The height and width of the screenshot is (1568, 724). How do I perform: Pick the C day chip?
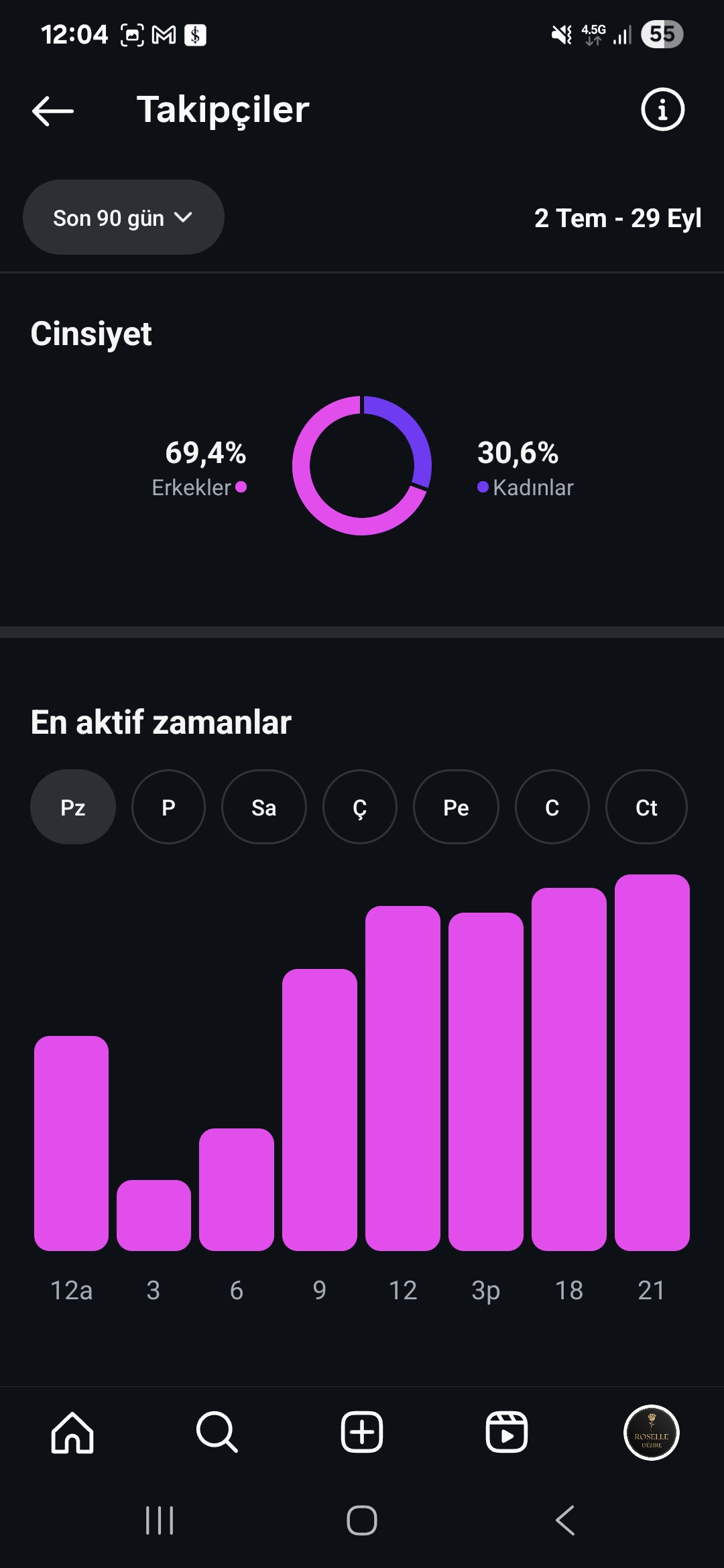552,807
